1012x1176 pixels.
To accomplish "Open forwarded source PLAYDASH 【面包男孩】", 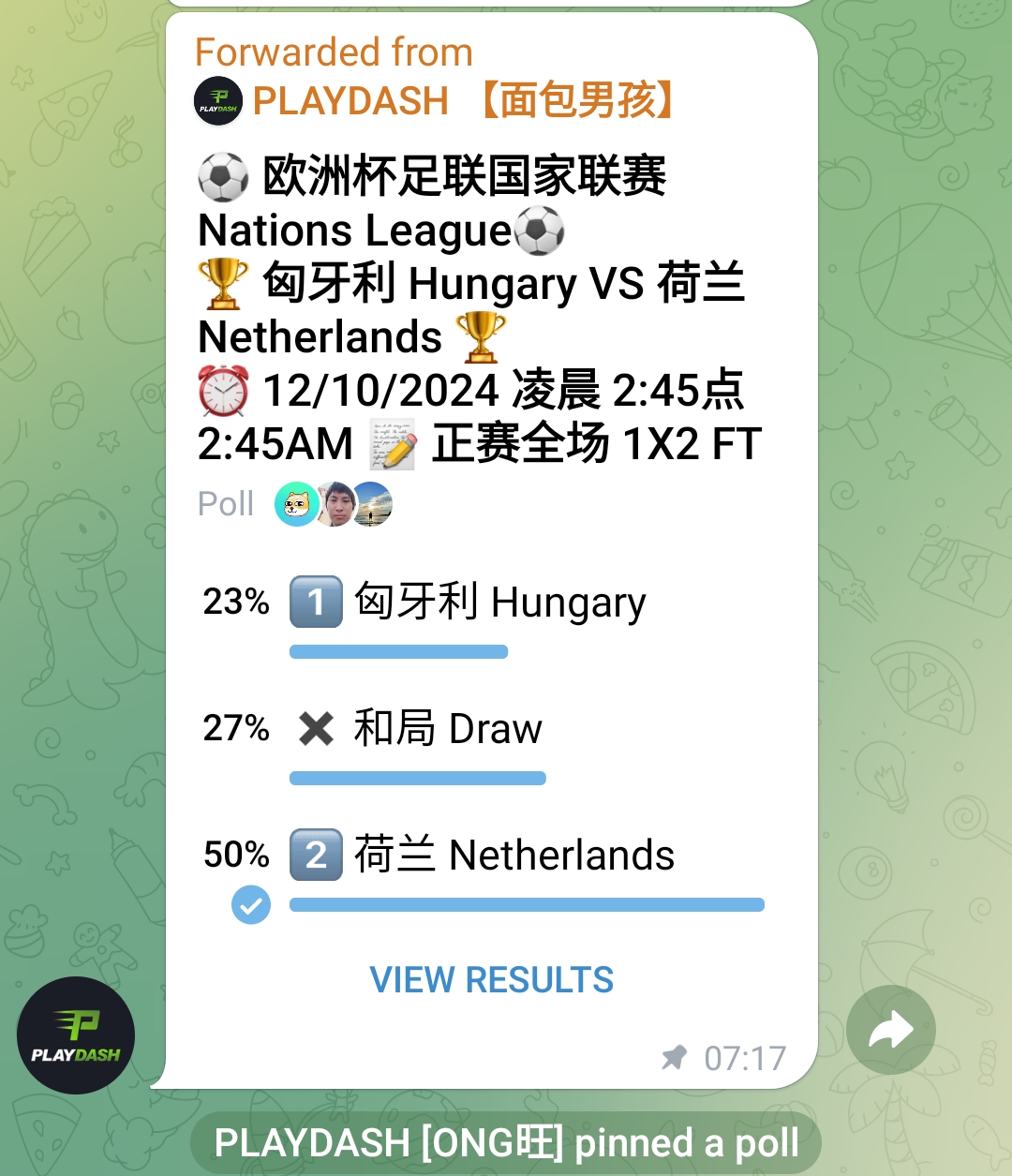I will click(464, 101).
